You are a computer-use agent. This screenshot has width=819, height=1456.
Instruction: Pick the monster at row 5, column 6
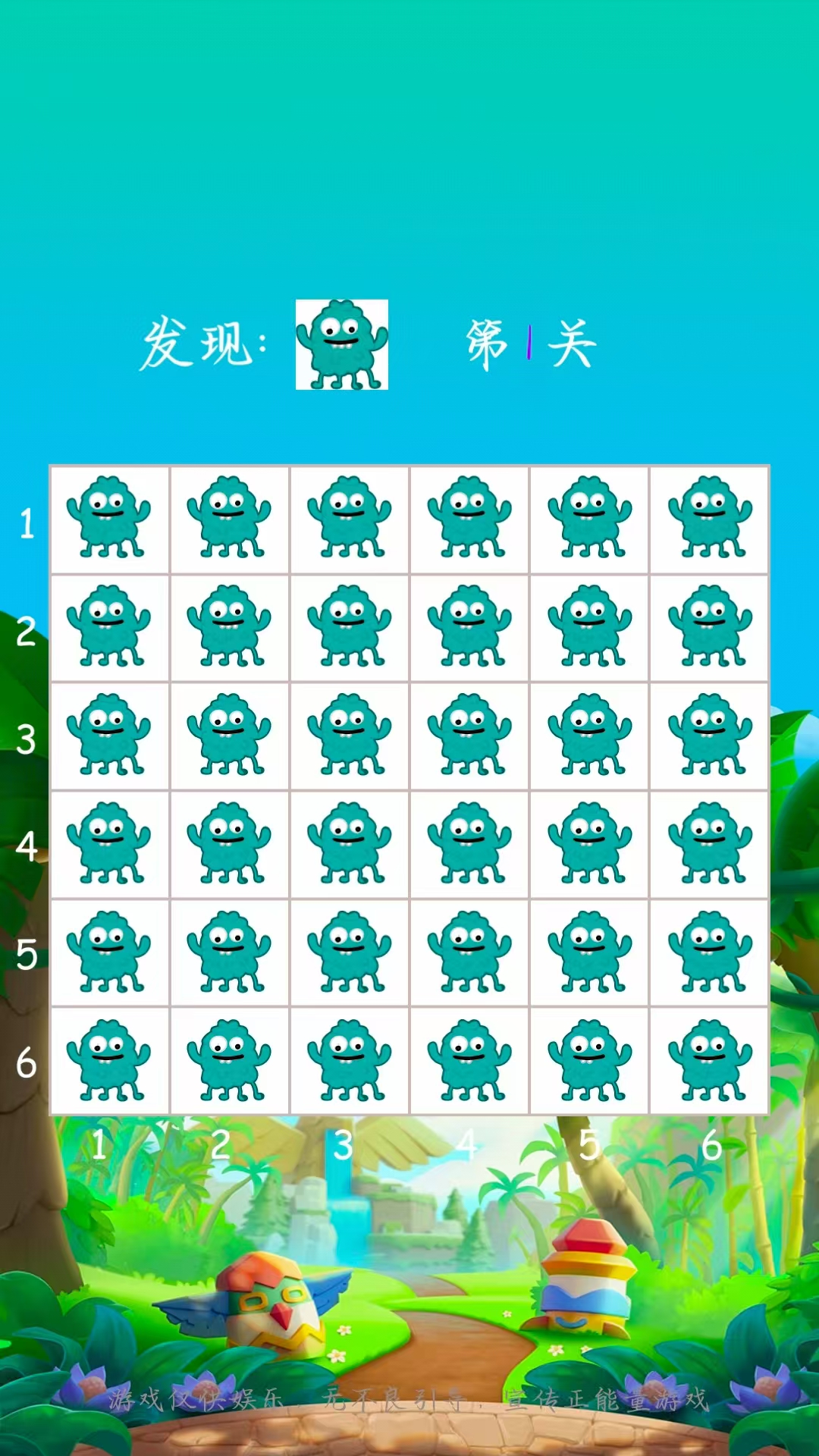tap(710, 953)
